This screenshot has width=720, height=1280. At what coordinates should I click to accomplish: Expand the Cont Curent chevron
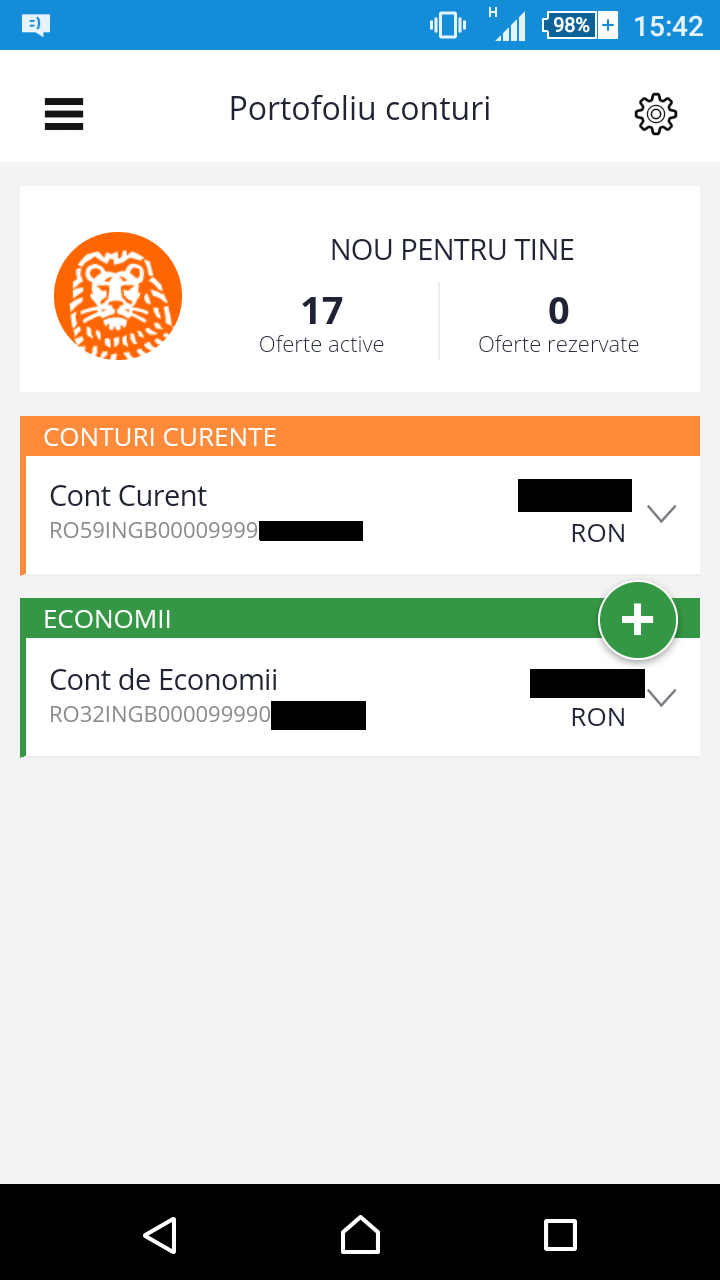click(661, 514)
